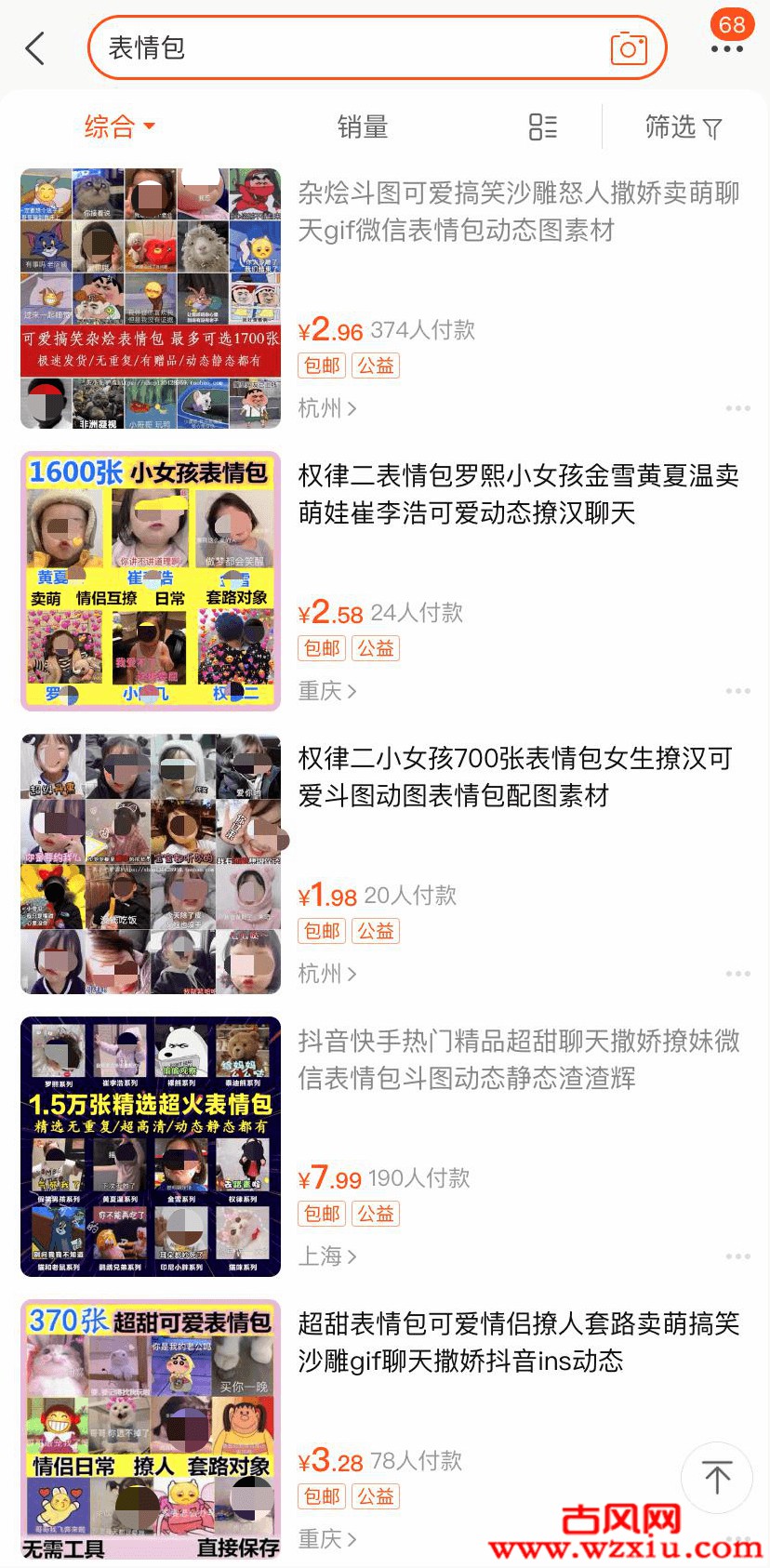Go back with the back arrow

point(35,48)
